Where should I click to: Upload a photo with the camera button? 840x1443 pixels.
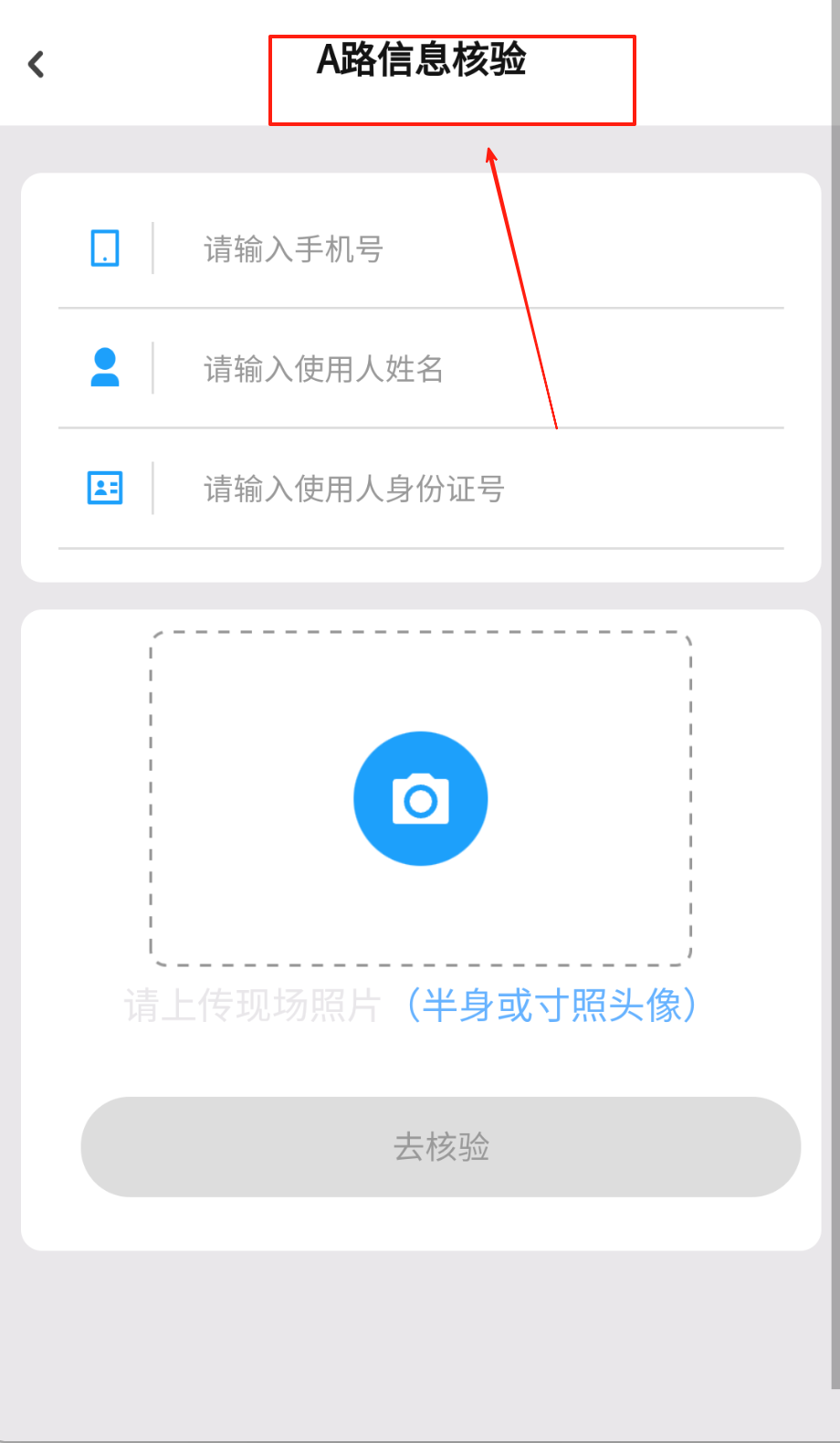point(420,798)
